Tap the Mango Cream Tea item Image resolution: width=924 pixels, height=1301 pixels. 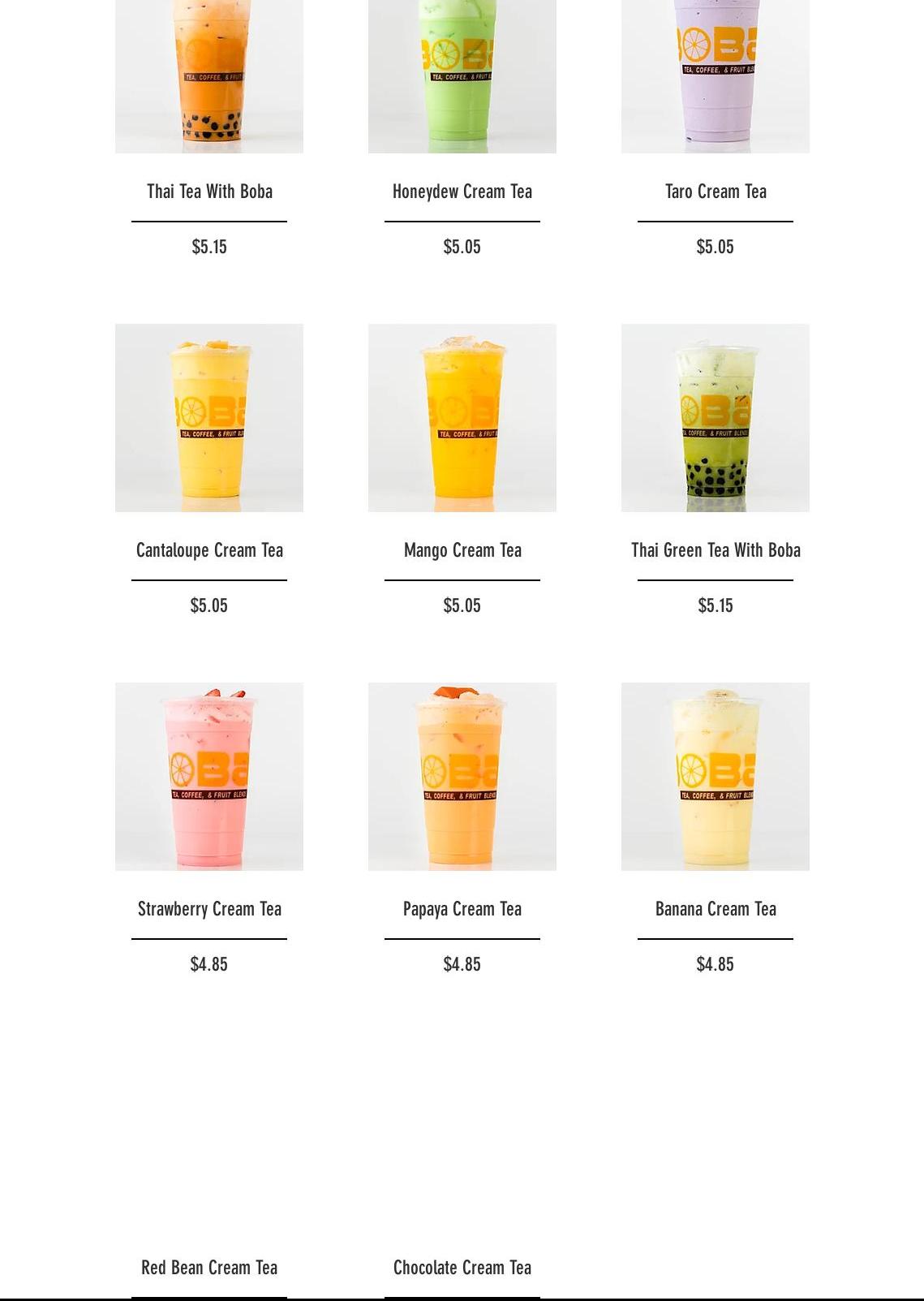[x=462, y=550]
